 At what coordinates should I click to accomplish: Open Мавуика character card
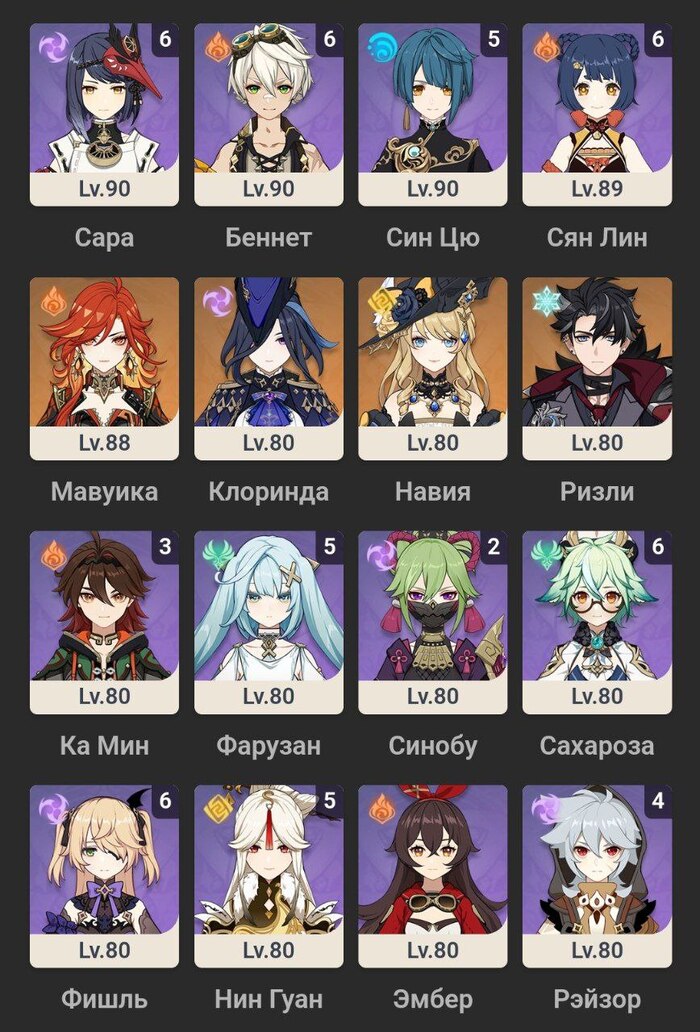[104, 369]
